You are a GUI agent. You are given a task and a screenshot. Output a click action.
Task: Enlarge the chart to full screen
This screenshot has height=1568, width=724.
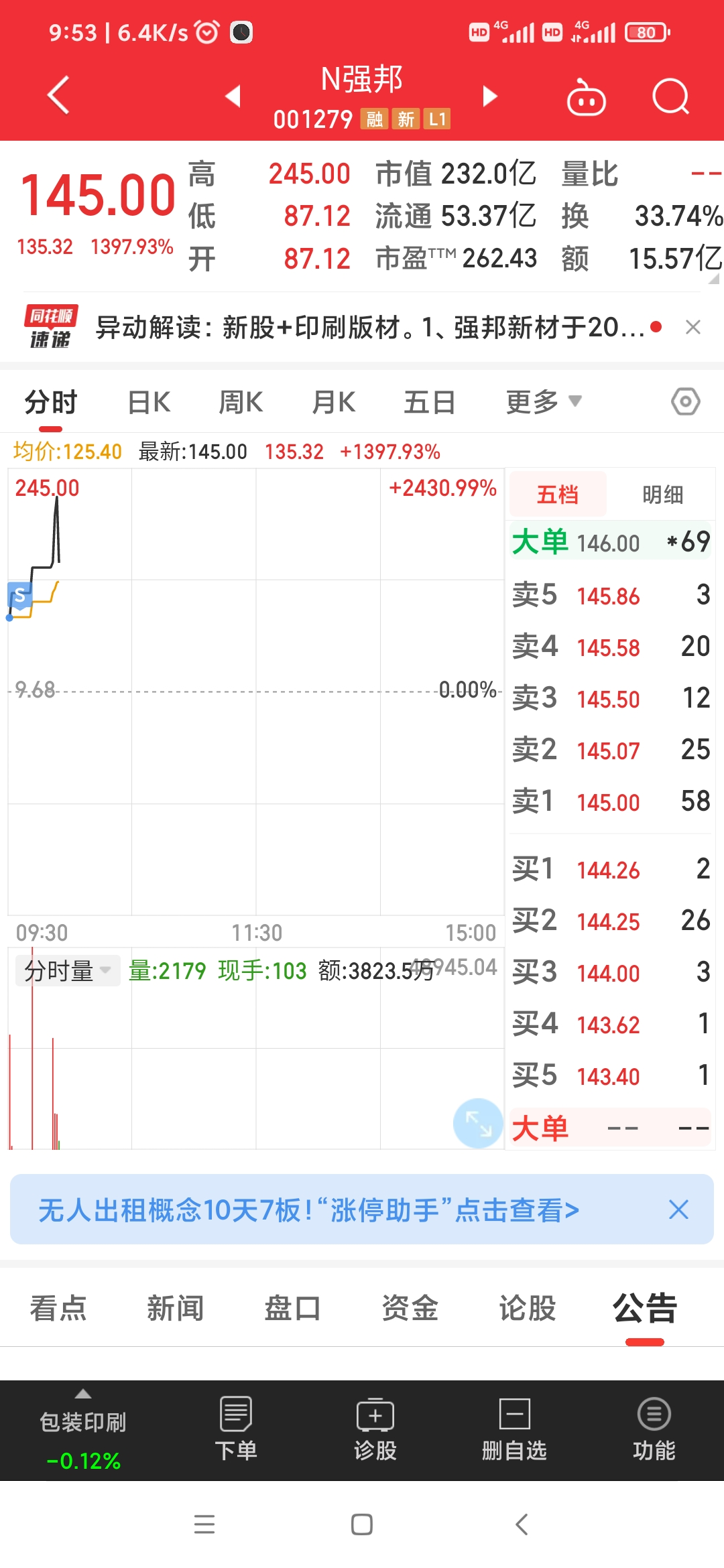[478, 1123]
